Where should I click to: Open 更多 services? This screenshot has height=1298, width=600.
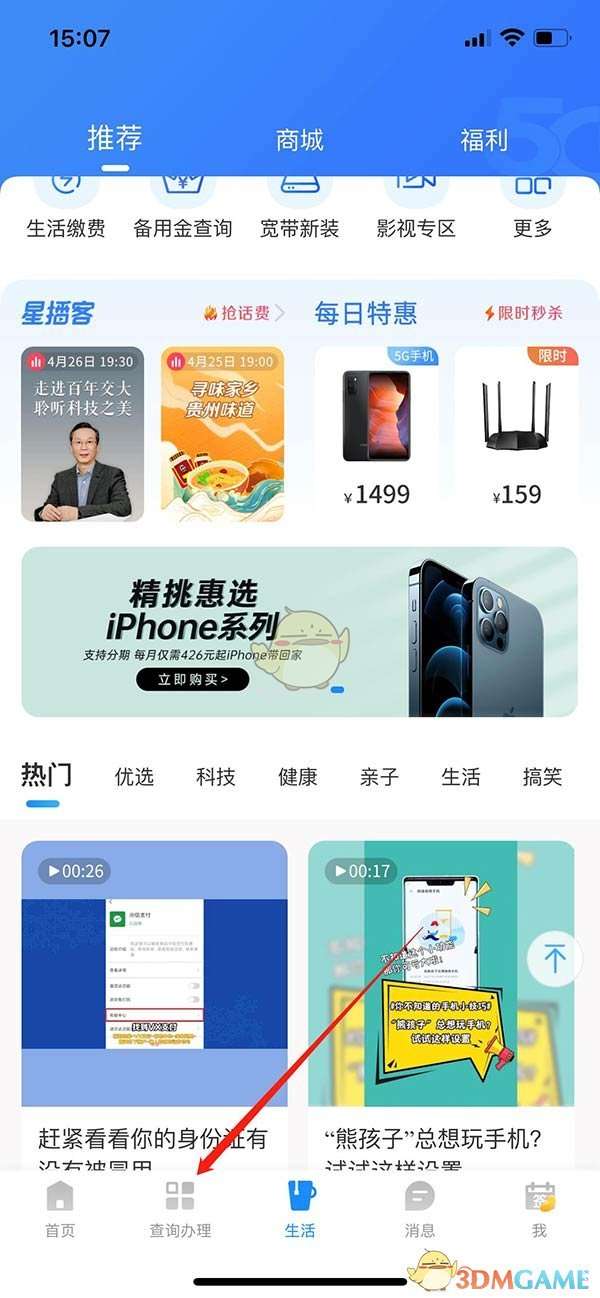(x=533, y=208)
